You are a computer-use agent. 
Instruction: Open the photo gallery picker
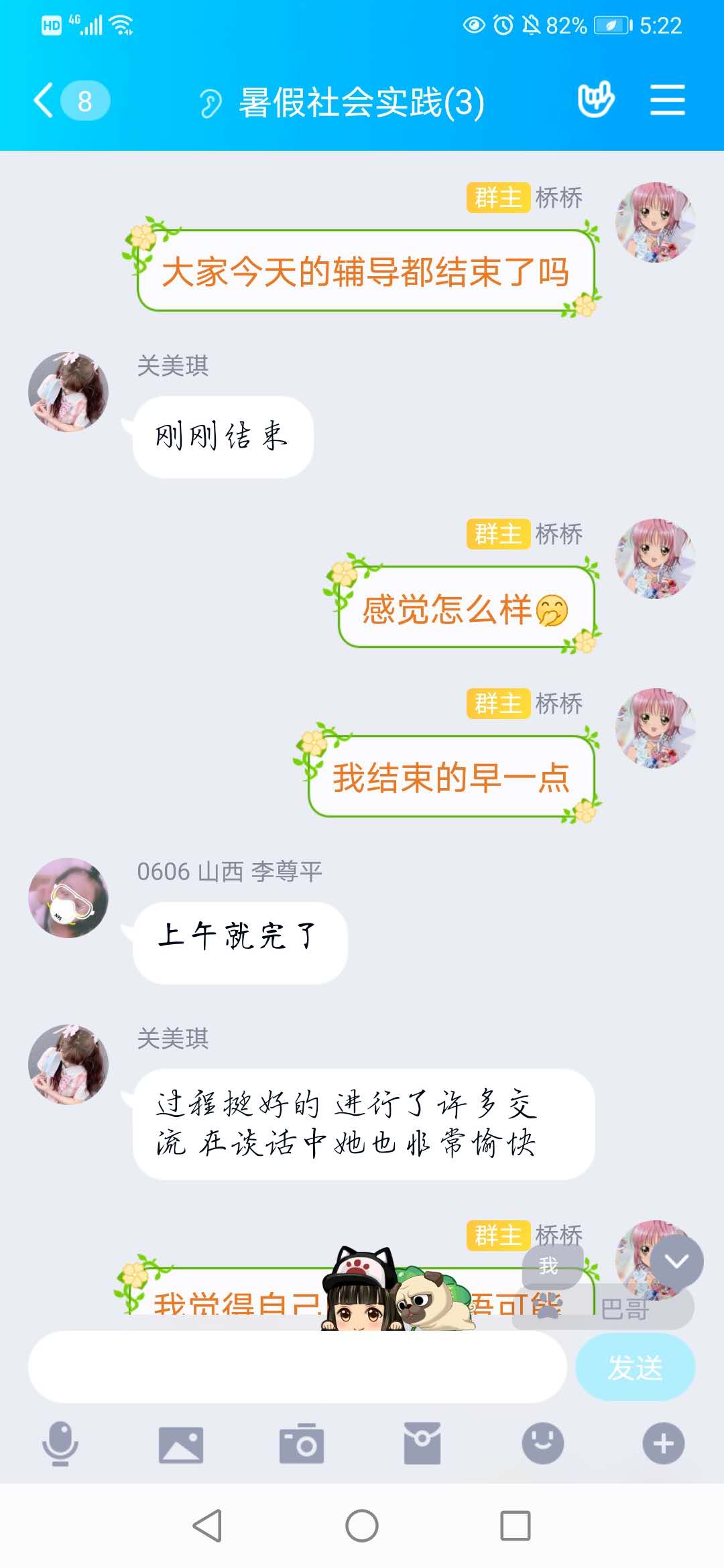[x=180, y=1443]
